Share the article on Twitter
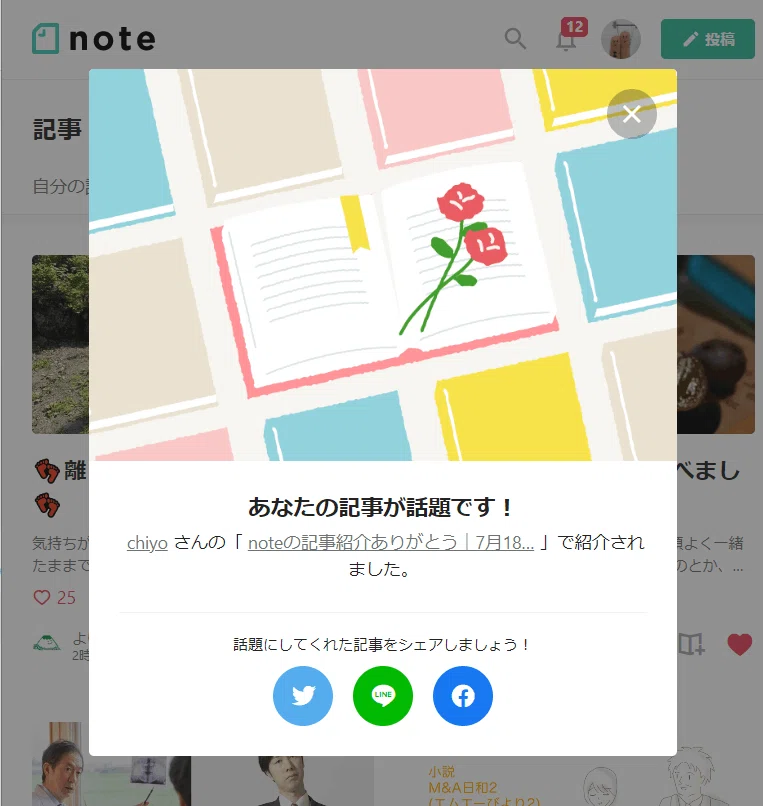 click(x=303, y=695)
